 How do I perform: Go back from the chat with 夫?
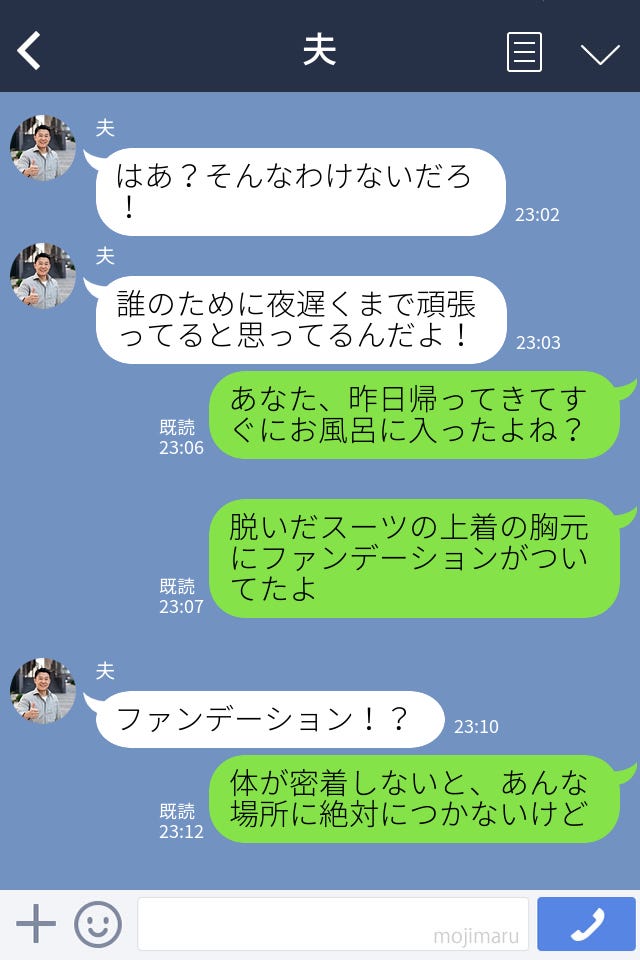pos(30,50)
